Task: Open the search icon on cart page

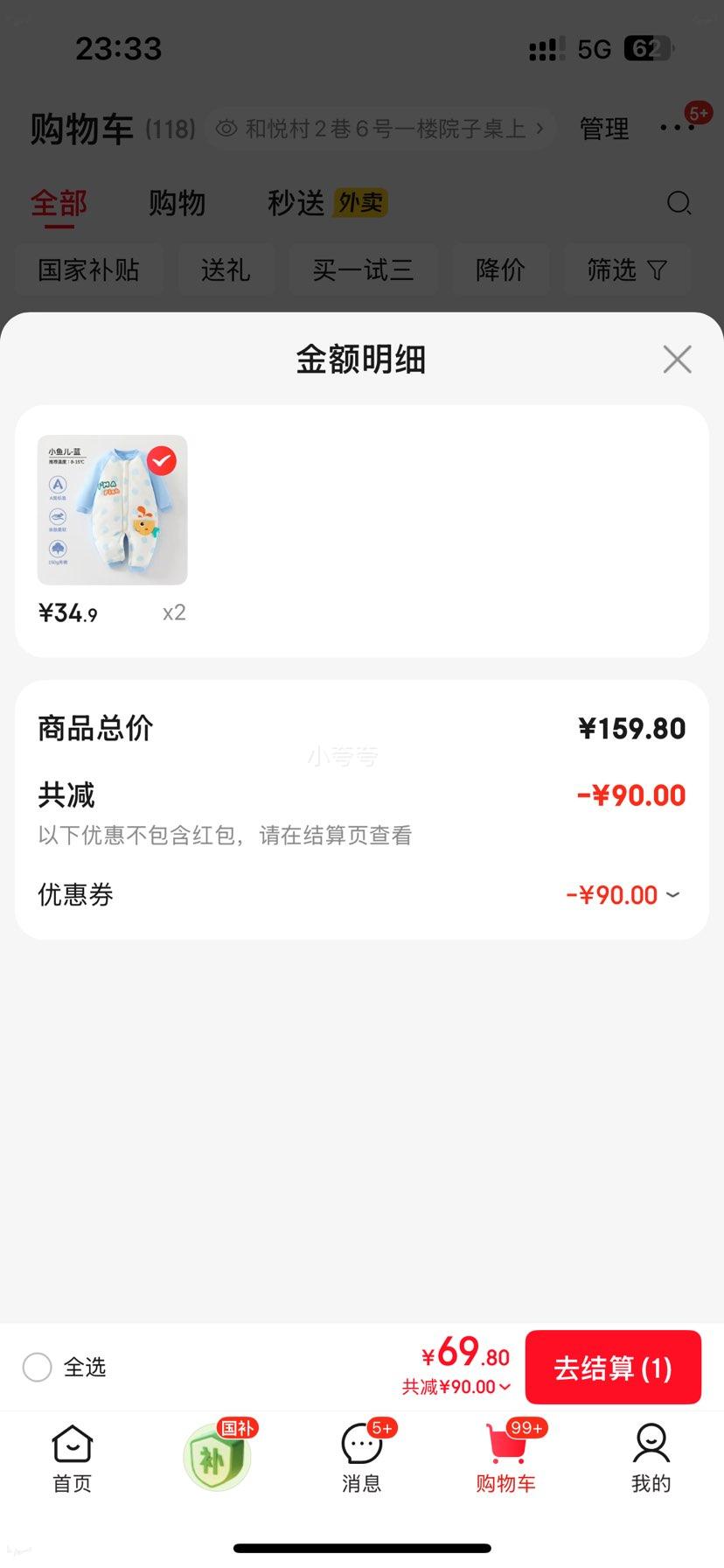Action: [x=679, y=203]
